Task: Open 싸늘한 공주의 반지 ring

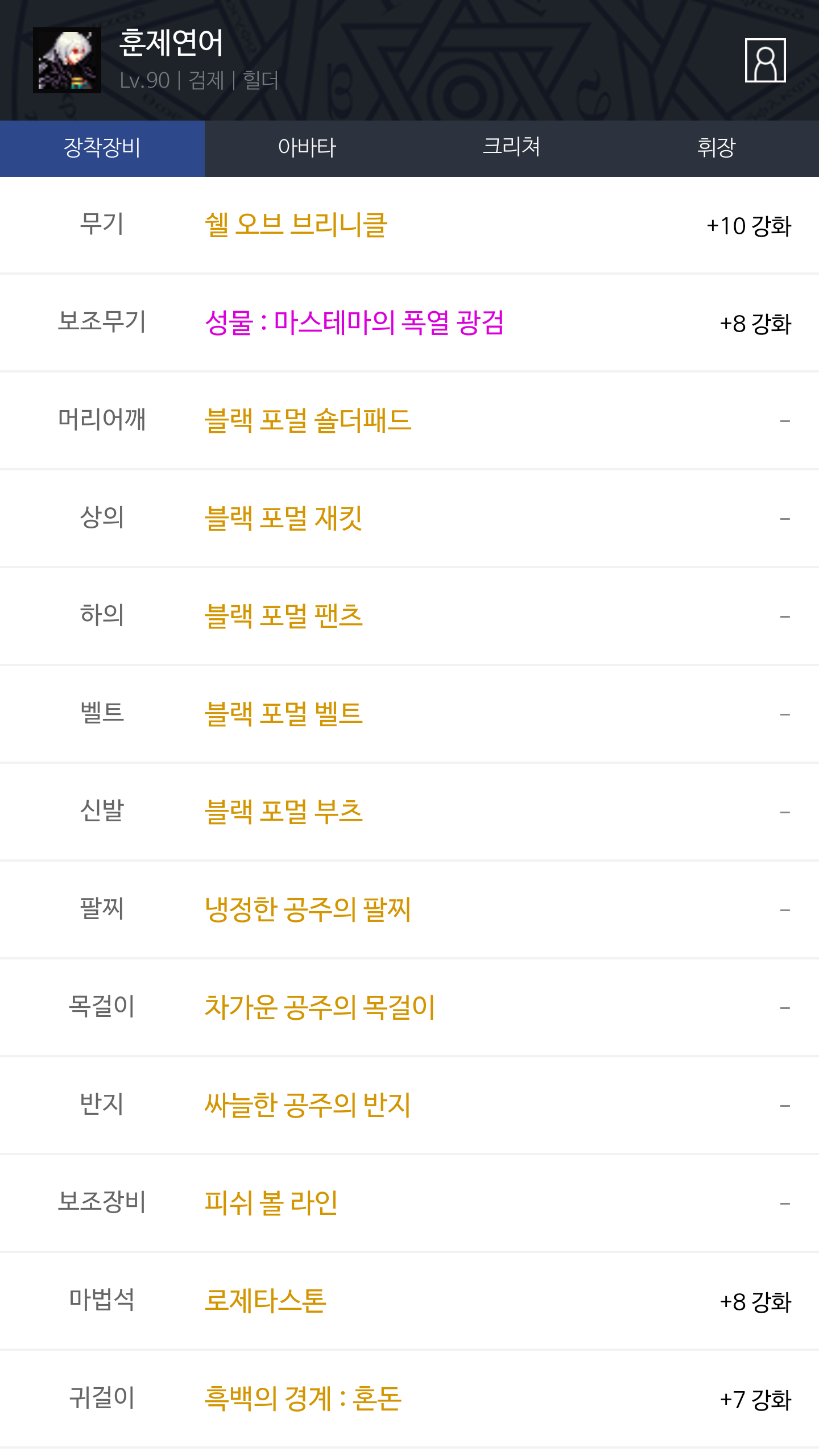Action: (x=307, y=1106)
